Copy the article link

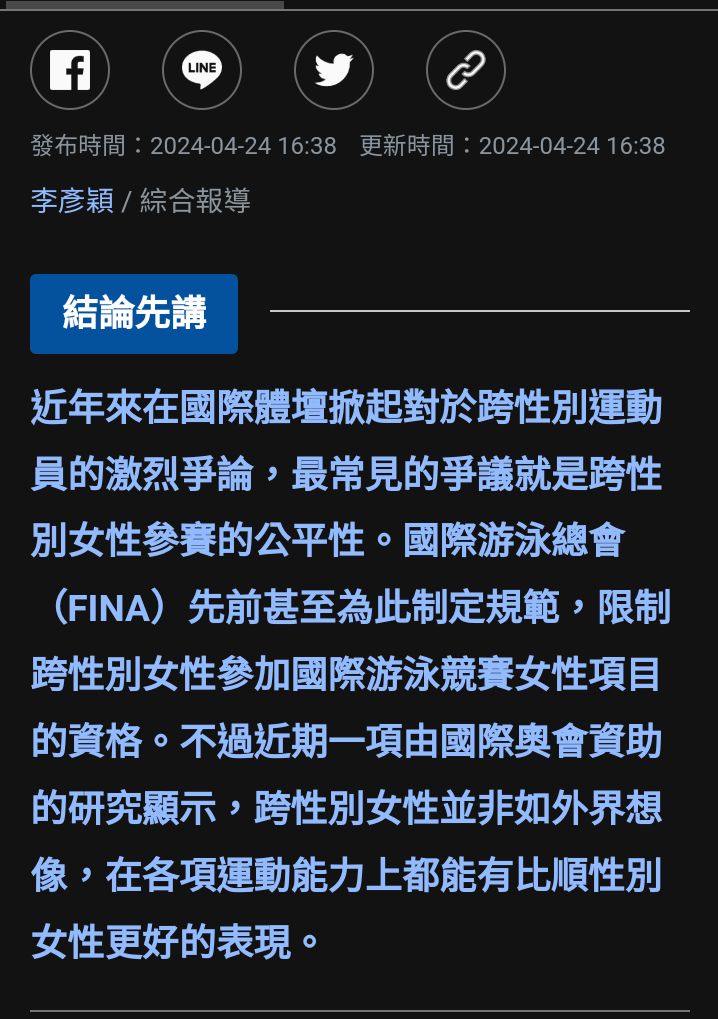coord(466,70)
